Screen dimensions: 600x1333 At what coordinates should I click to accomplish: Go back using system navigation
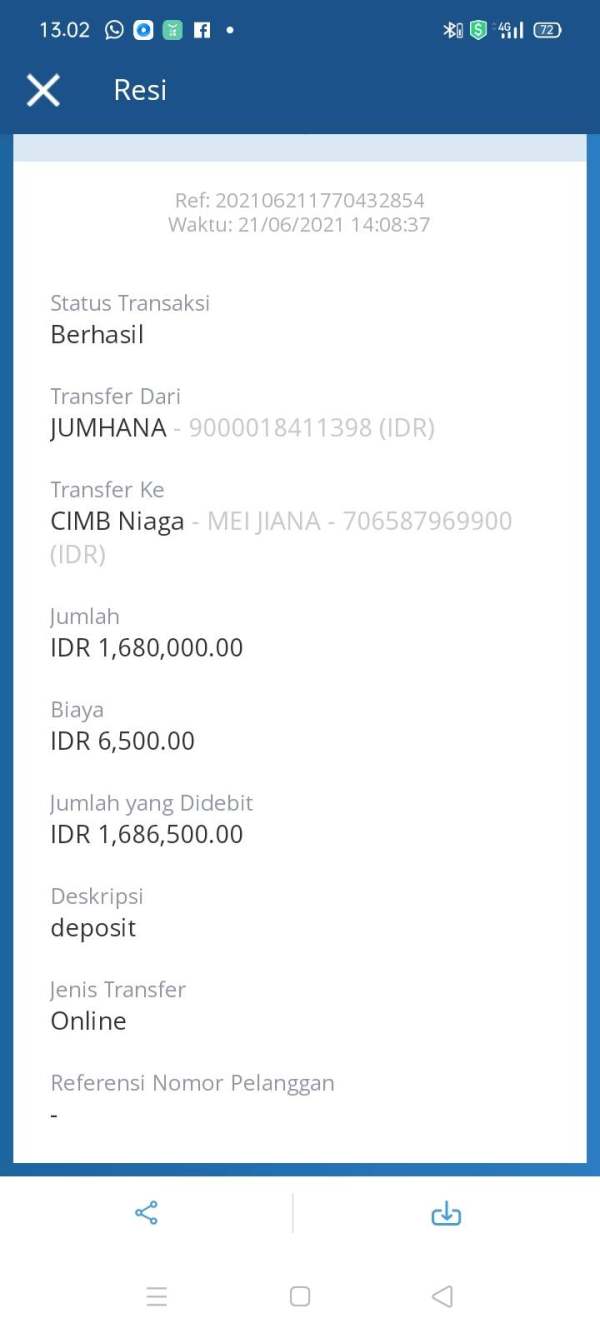click(x=442, y=1297)
